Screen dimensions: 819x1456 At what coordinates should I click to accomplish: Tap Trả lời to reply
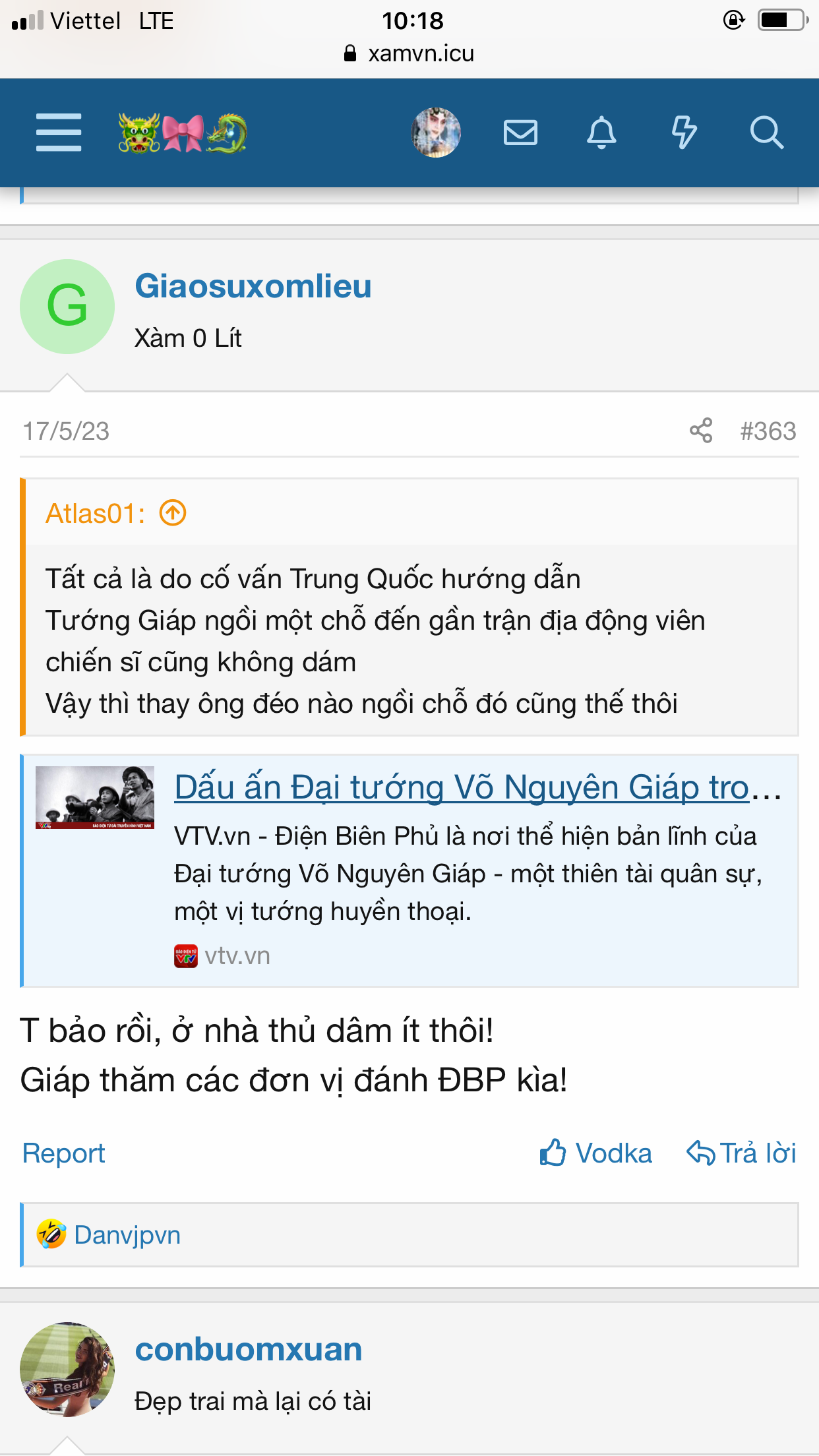click(742, 1153)
